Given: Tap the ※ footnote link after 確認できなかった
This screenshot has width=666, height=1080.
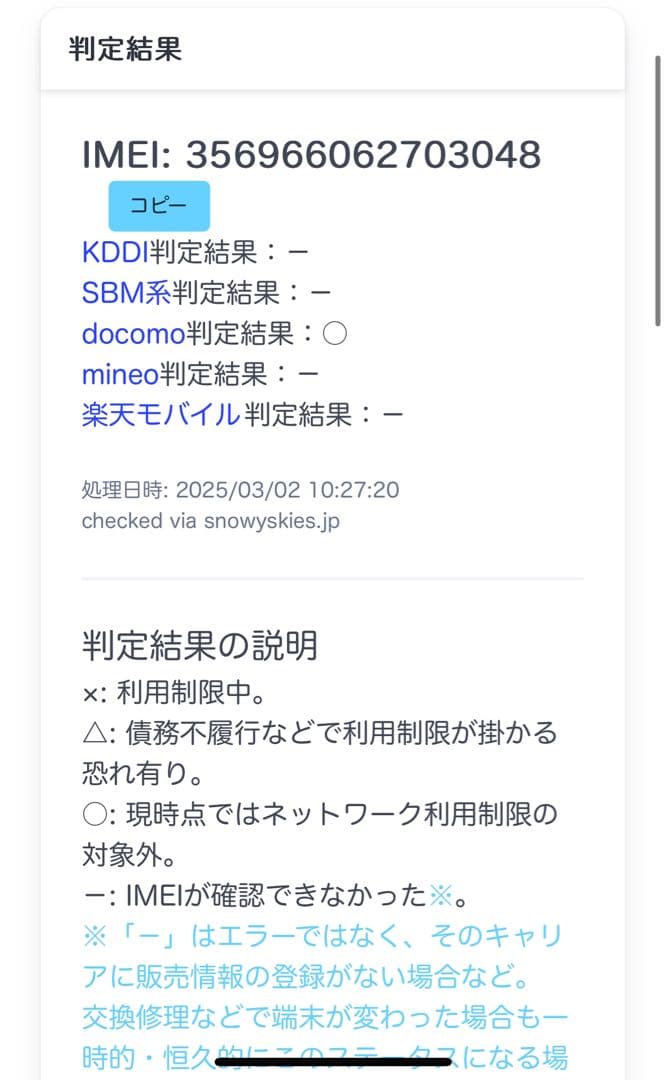Looking at the screenshot, I should (x=440, y=894).
